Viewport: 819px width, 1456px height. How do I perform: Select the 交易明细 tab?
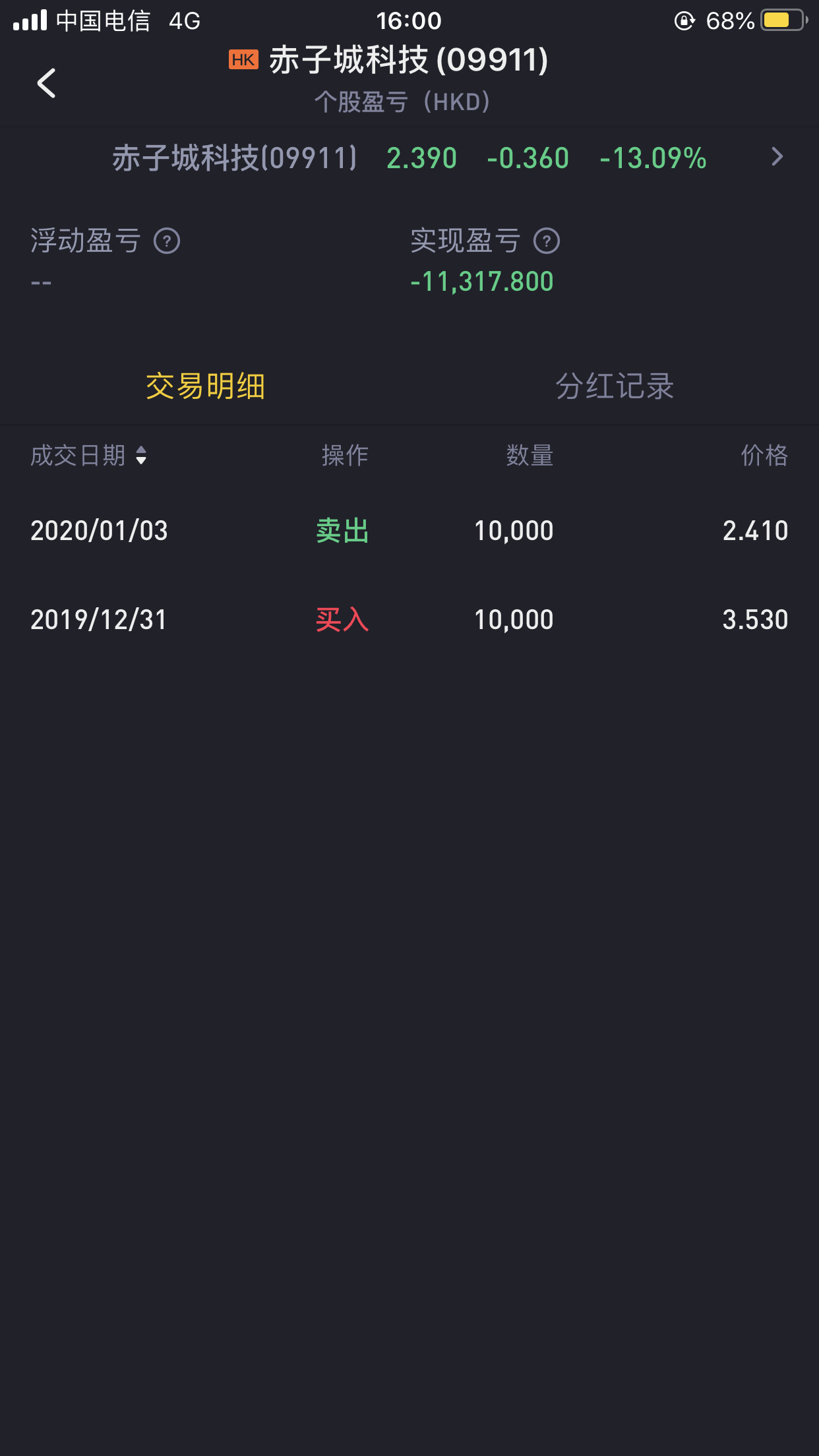205,386
